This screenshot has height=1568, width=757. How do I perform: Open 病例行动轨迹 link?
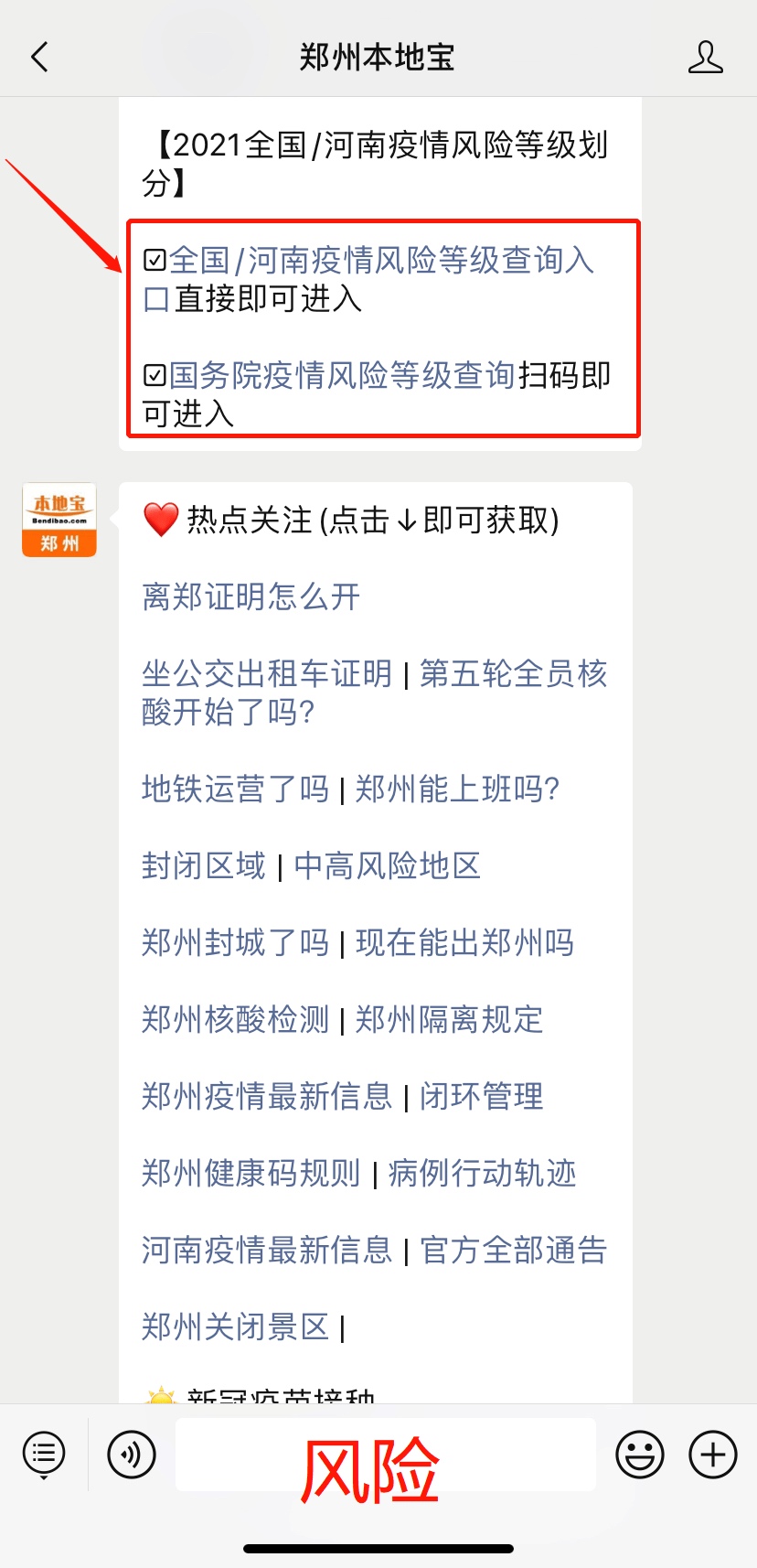[x=482, y=1173]
